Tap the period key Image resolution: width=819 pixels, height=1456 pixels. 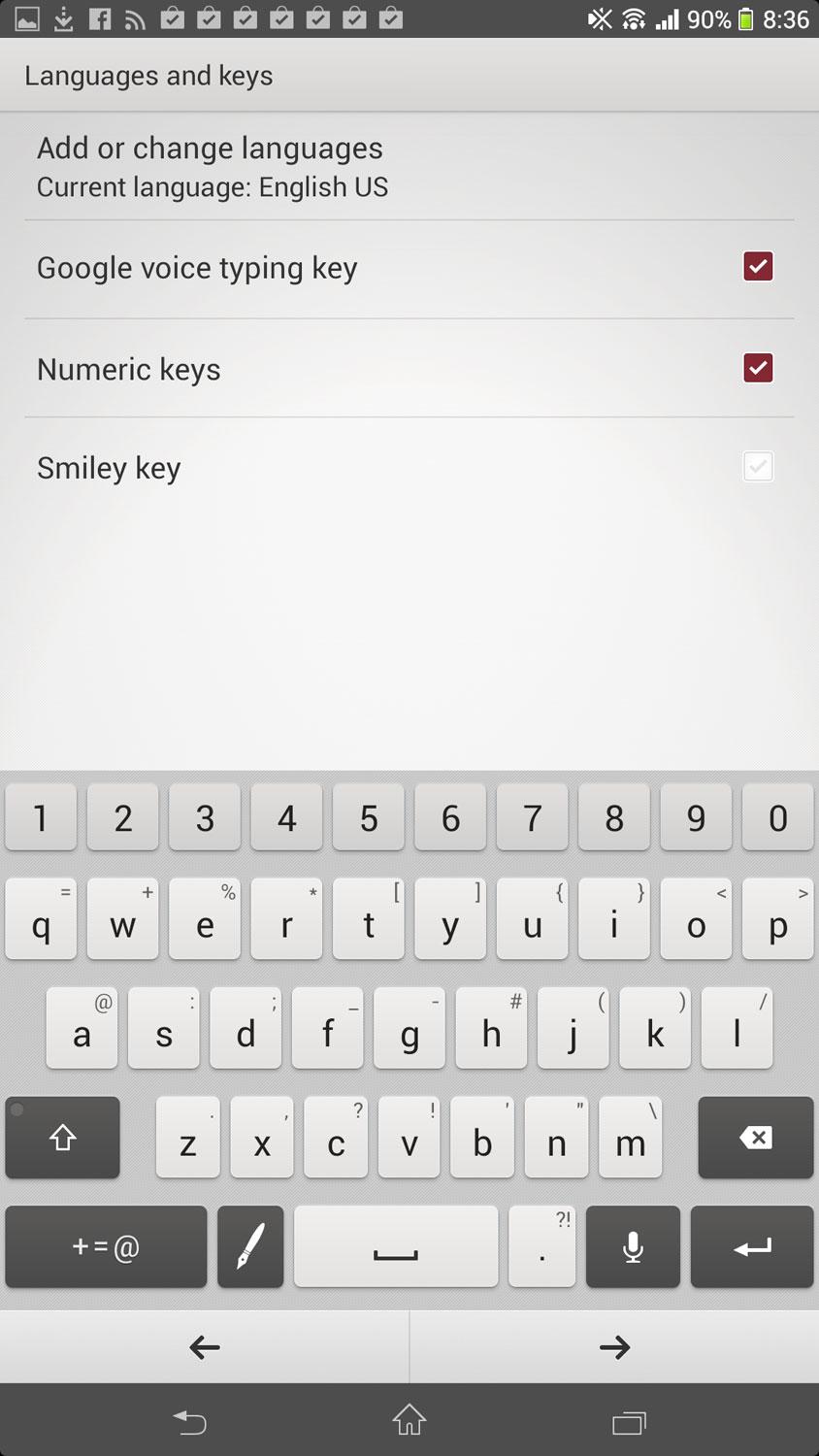[x=541, y=1246]
